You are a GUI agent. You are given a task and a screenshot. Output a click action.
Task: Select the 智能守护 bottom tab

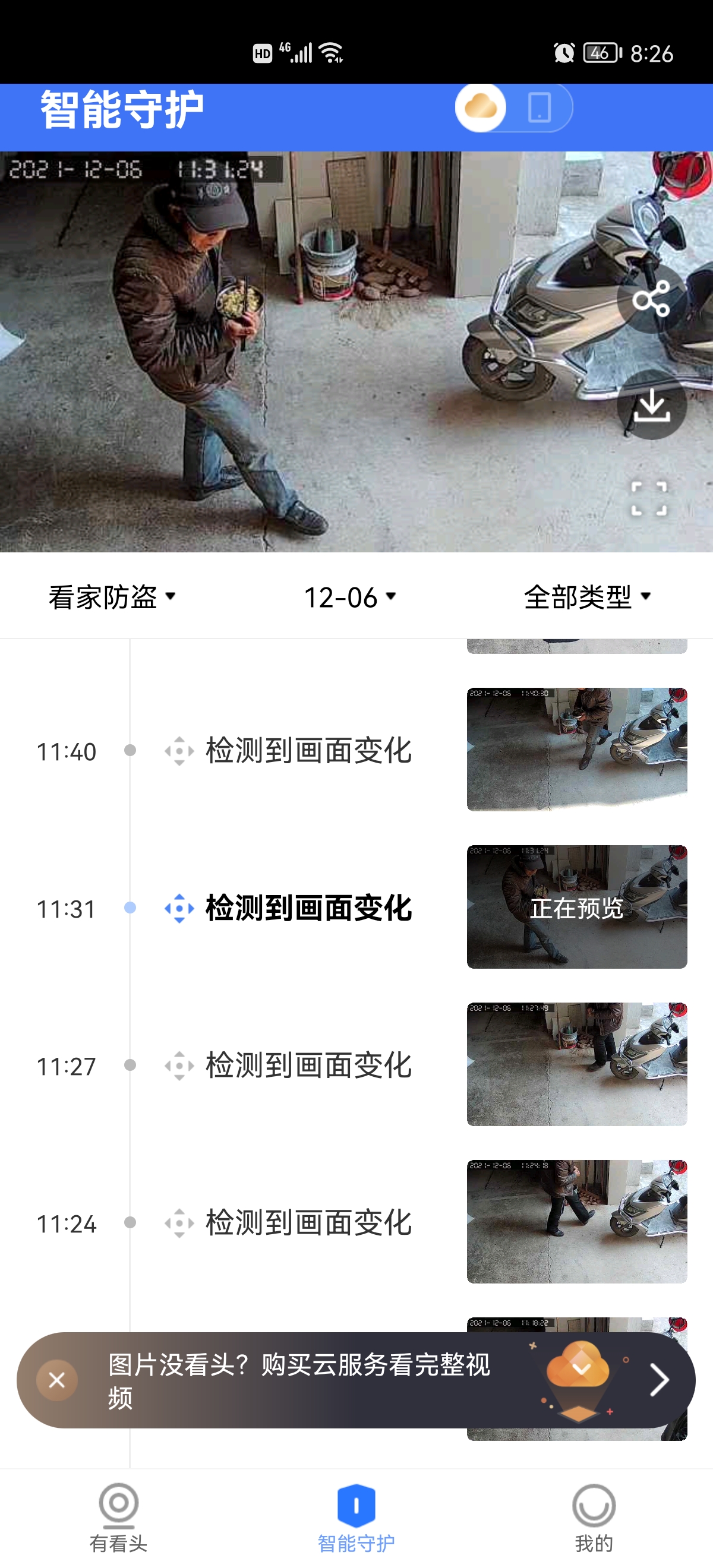pos(356,1518)
